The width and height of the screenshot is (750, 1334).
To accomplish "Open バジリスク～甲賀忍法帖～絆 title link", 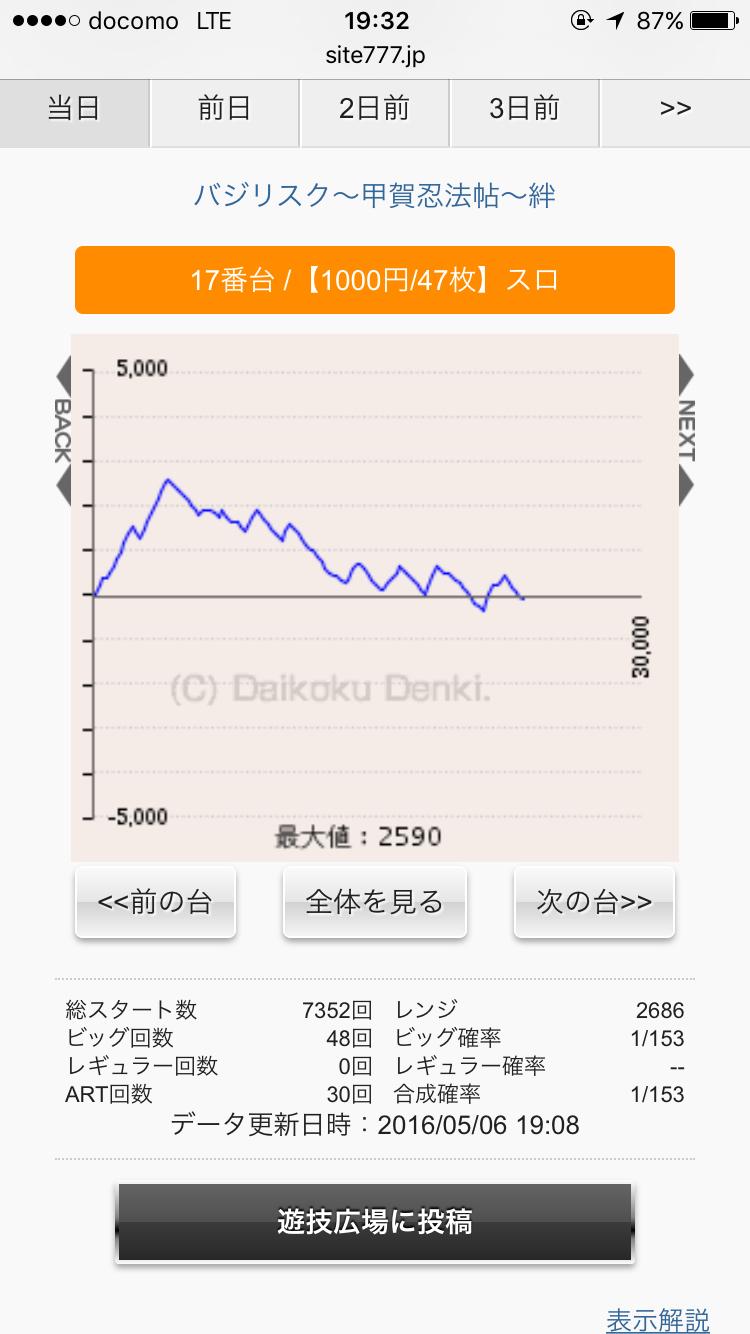I will [x=375, y=197].
